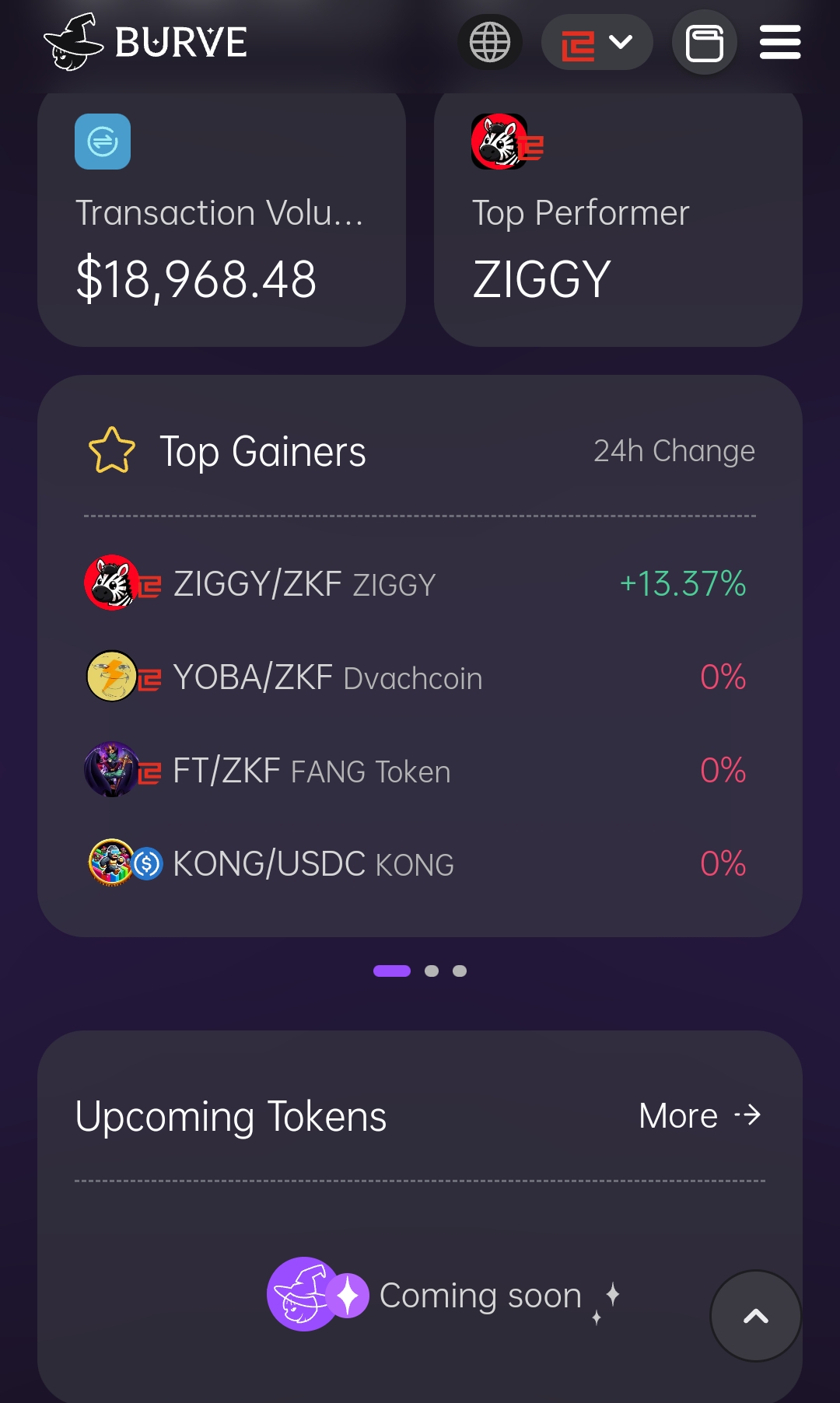This screenshot has height=1403, width=840.
Task: Open the hamburger menu
Action: coord(780,42)
